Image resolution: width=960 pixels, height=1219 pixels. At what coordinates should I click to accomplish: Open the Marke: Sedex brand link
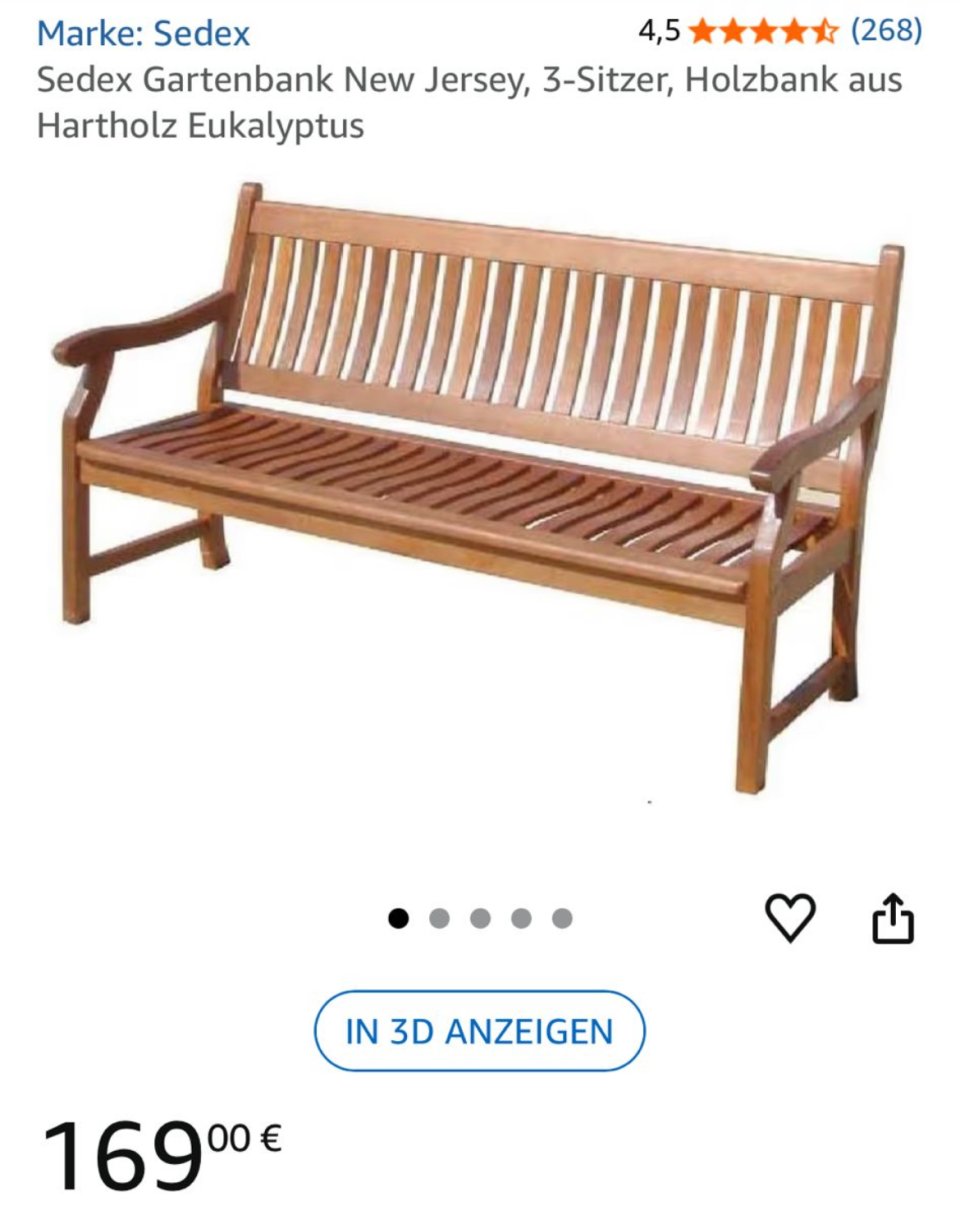(x=143, y=34)
